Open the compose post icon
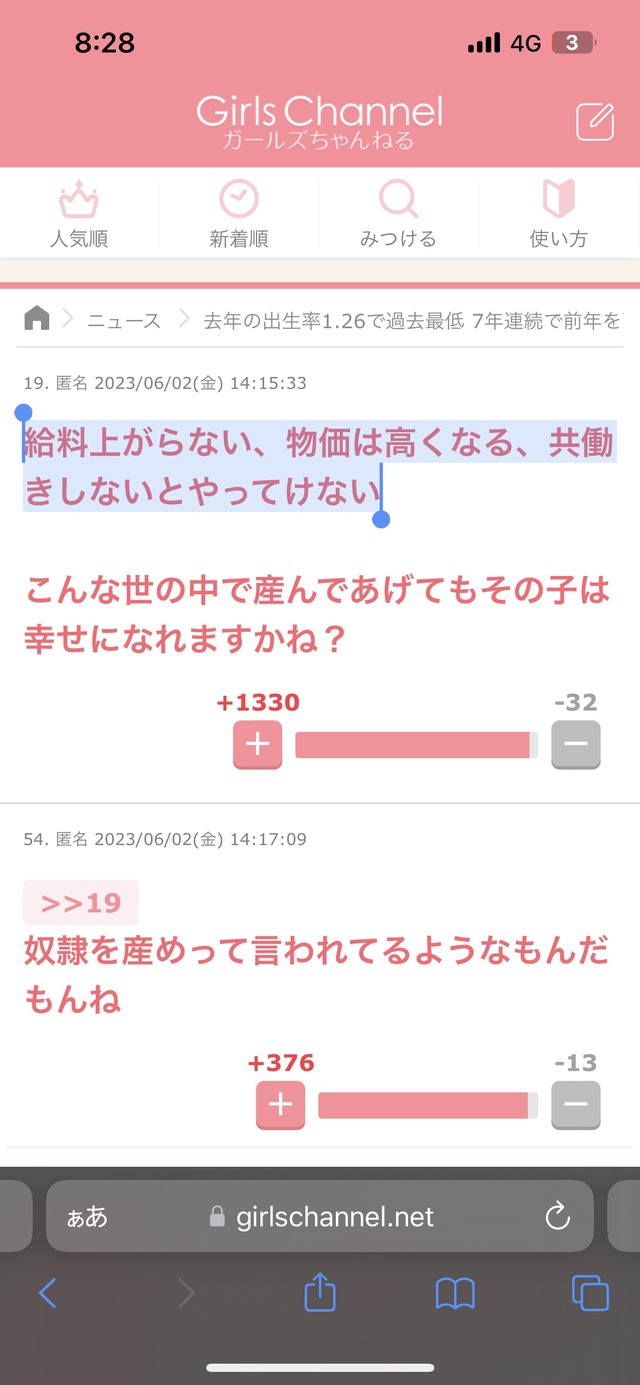The height and width of the screenshot is (1385, 640). (x=595, y=122)
